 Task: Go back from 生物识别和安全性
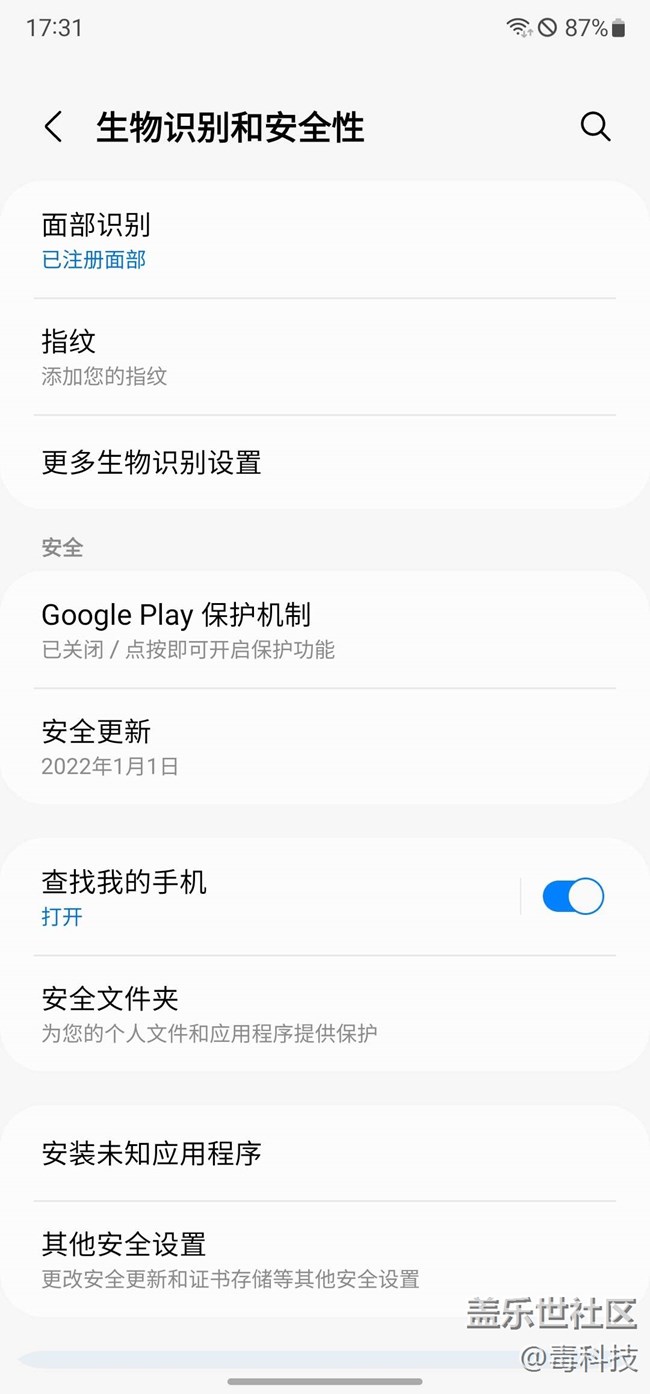(x=53, y=127)
